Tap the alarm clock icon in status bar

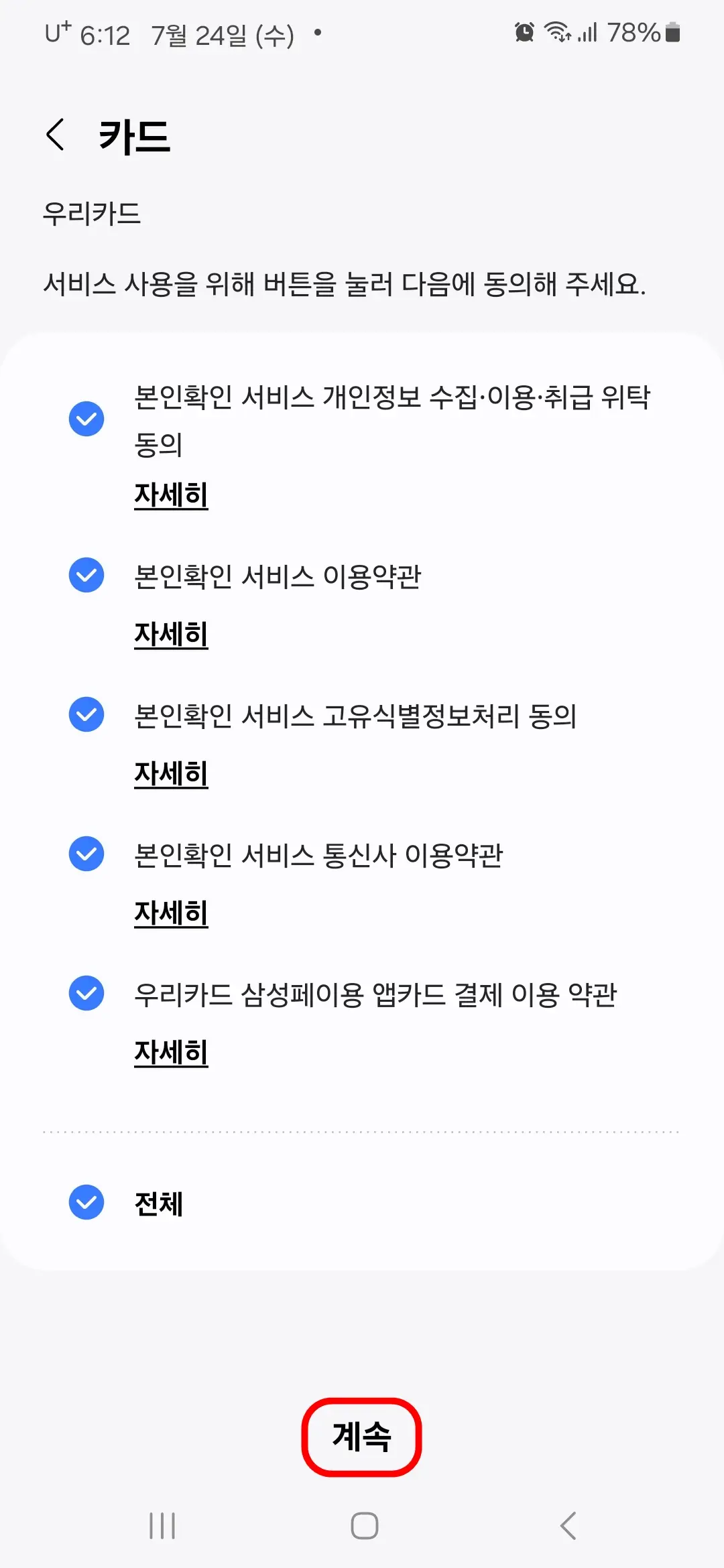(524, 31)
